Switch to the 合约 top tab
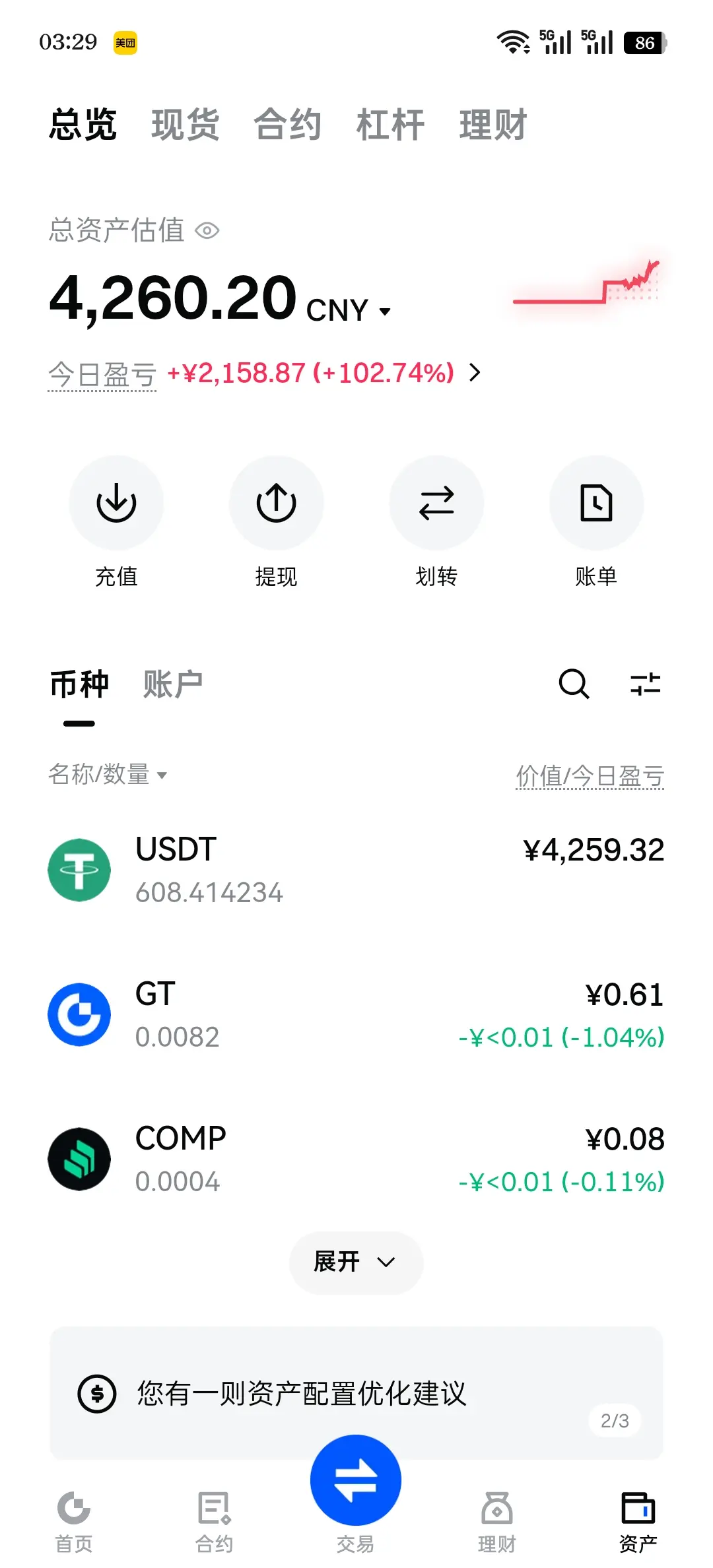 click(x=288, y=125)
